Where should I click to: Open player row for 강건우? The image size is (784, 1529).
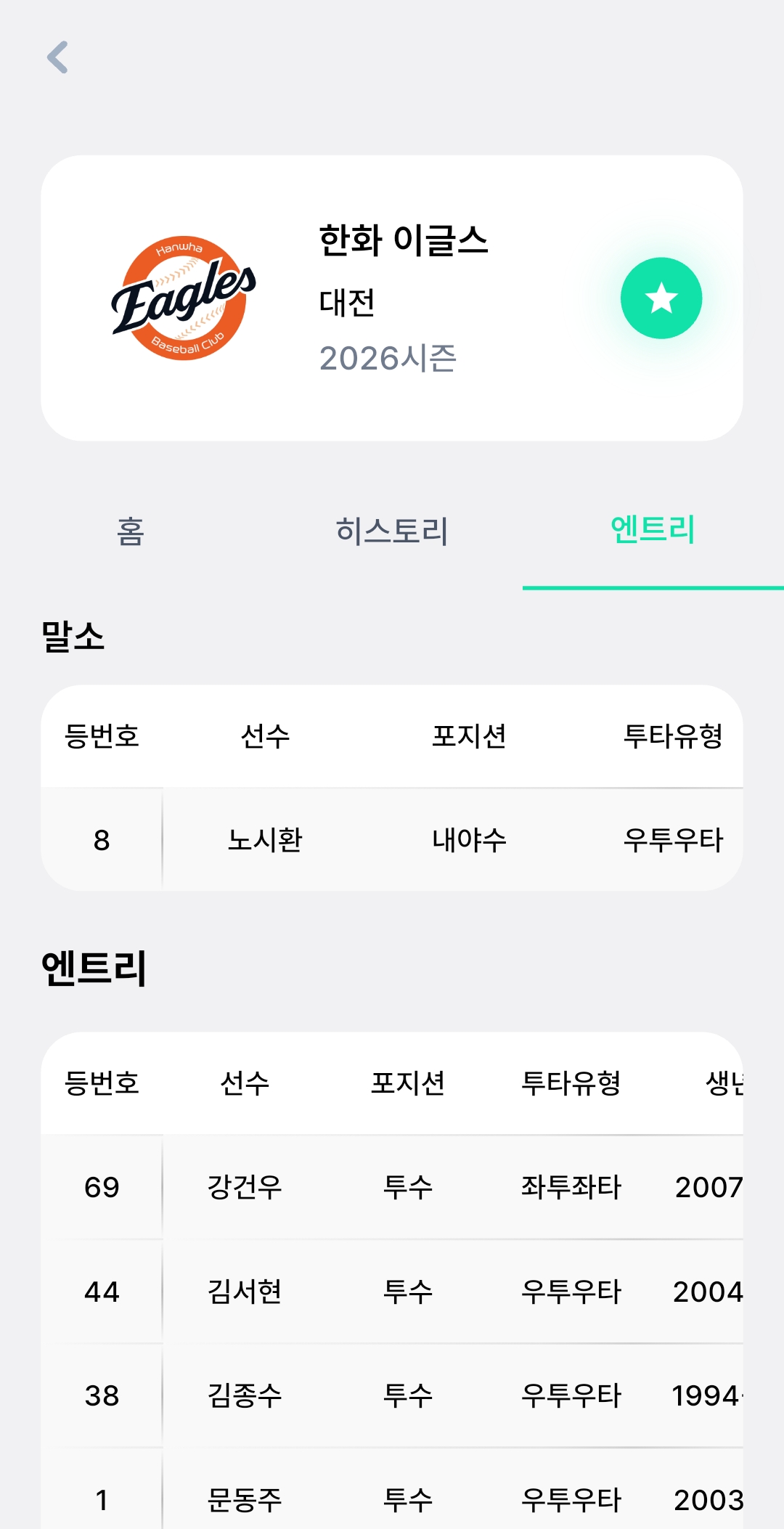point(245,1188)
